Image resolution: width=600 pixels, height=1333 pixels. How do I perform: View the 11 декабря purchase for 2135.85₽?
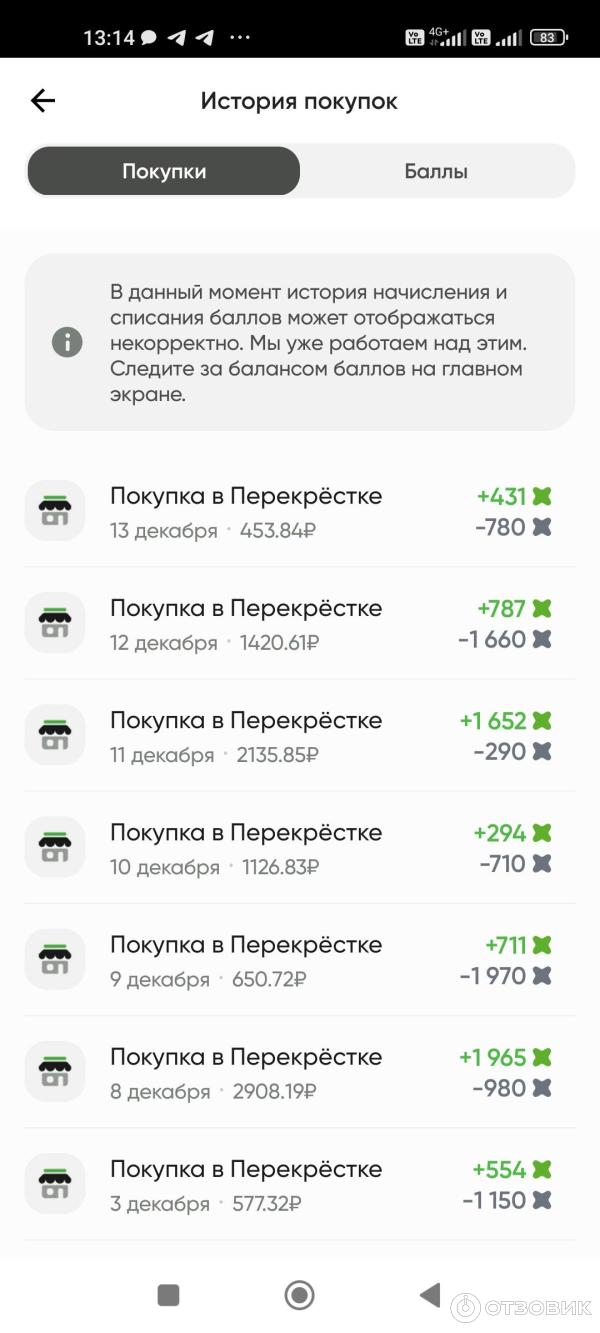point(300,735)
